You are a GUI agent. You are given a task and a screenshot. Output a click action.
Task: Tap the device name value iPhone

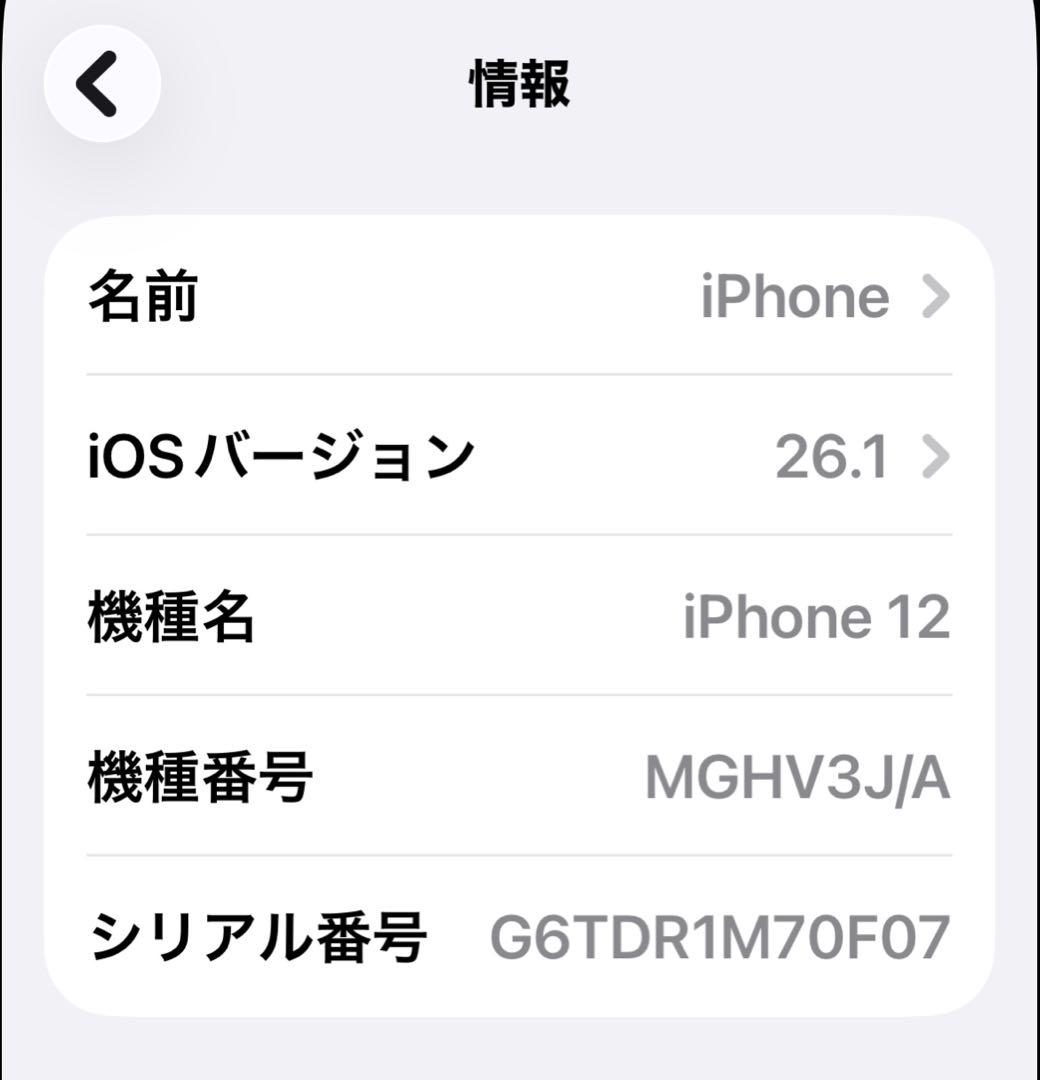(x=795, y=295)
